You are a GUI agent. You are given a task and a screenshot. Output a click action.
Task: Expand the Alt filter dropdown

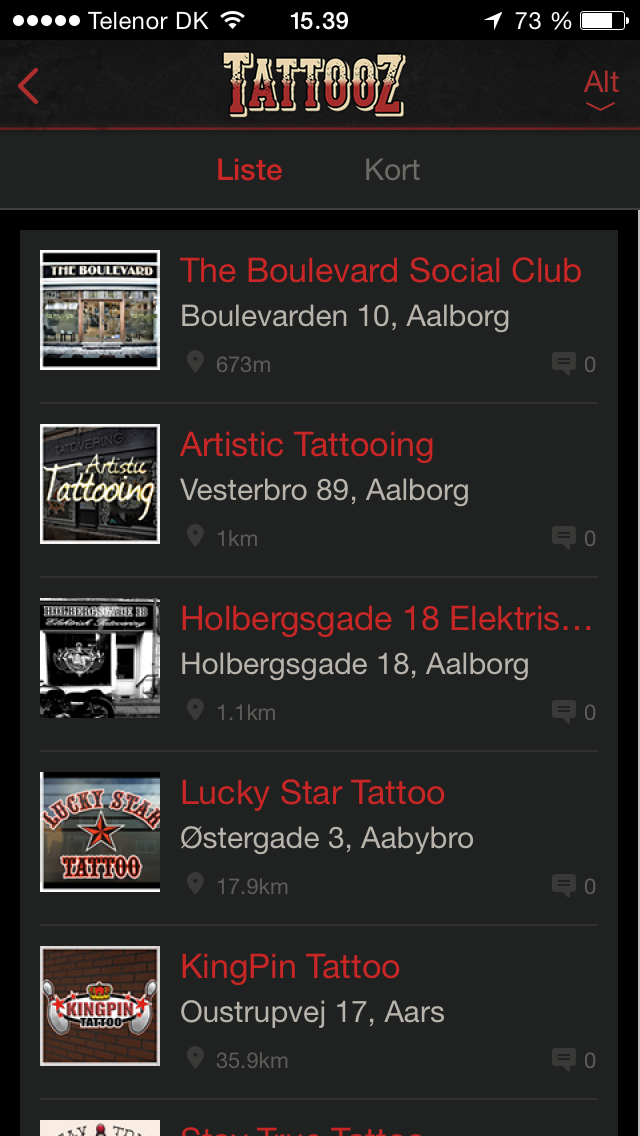click(x=601, y=88)
